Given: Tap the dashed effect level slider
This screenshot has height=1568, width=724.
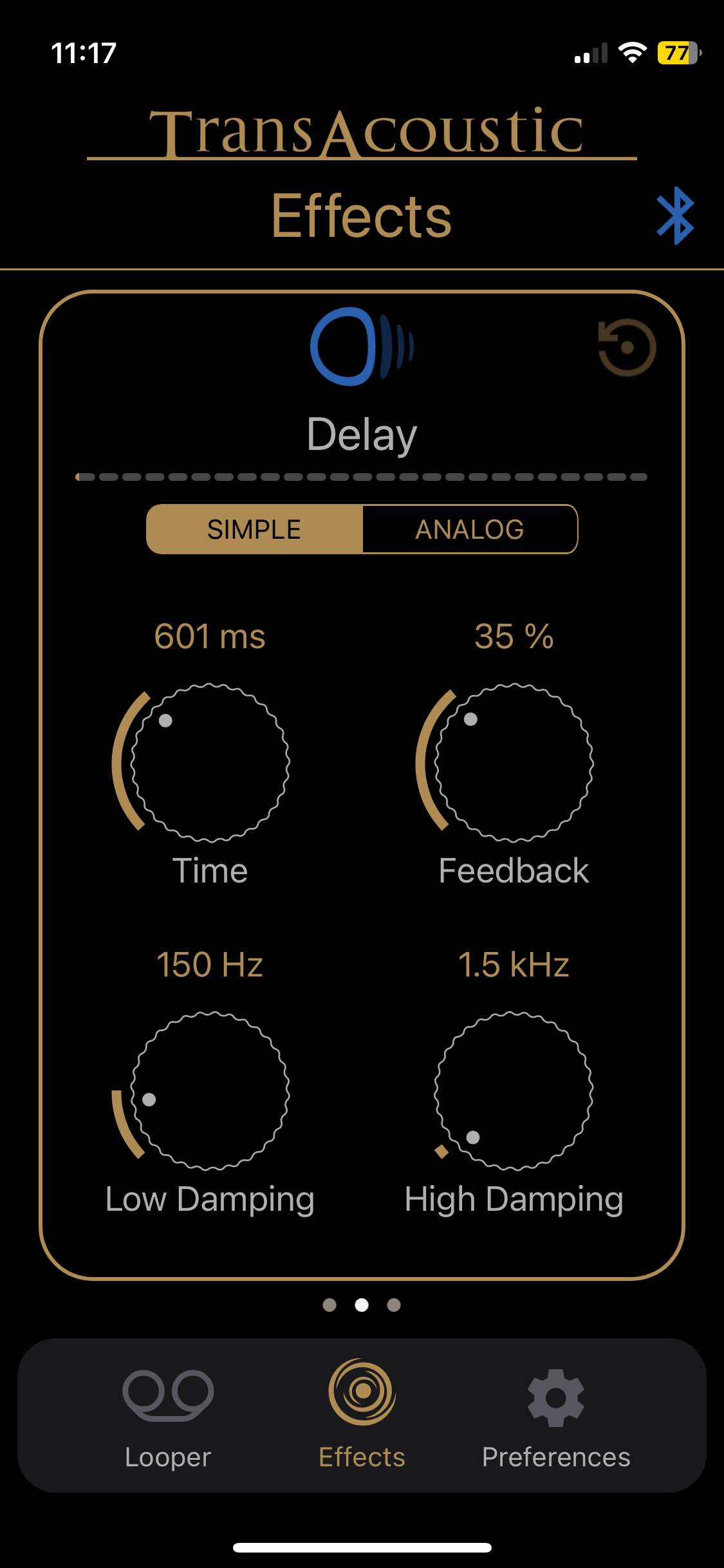Looking at the screenshot, I should pos(362,477).
